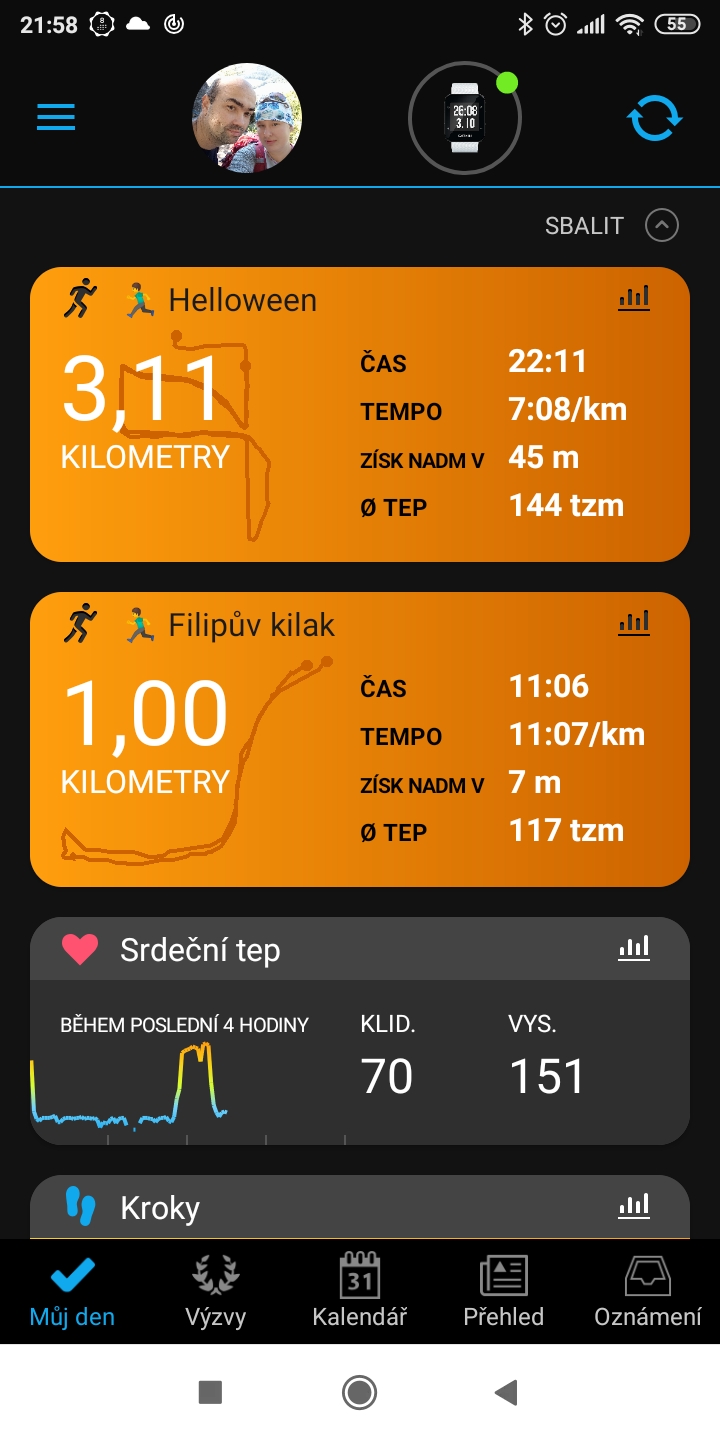Open the hamburger drawer menu
The width and height of the screenshot is (720, 1440).
click(x=56, y=118)
